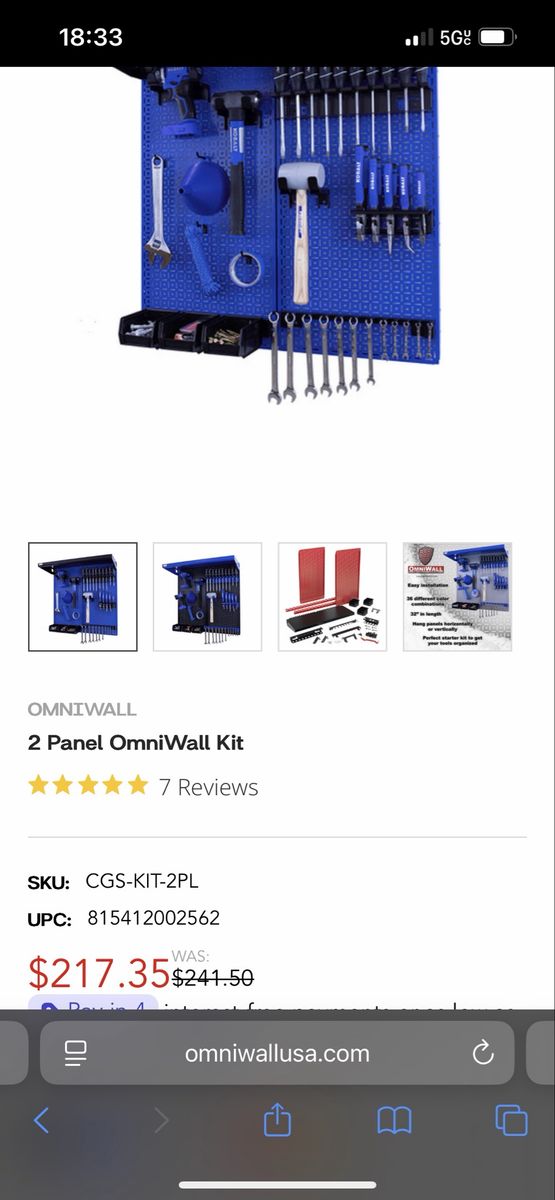This screenshot has width=555, height=1200.
Task: Reload the page in Safari
Action: [x=483, y=1053]
